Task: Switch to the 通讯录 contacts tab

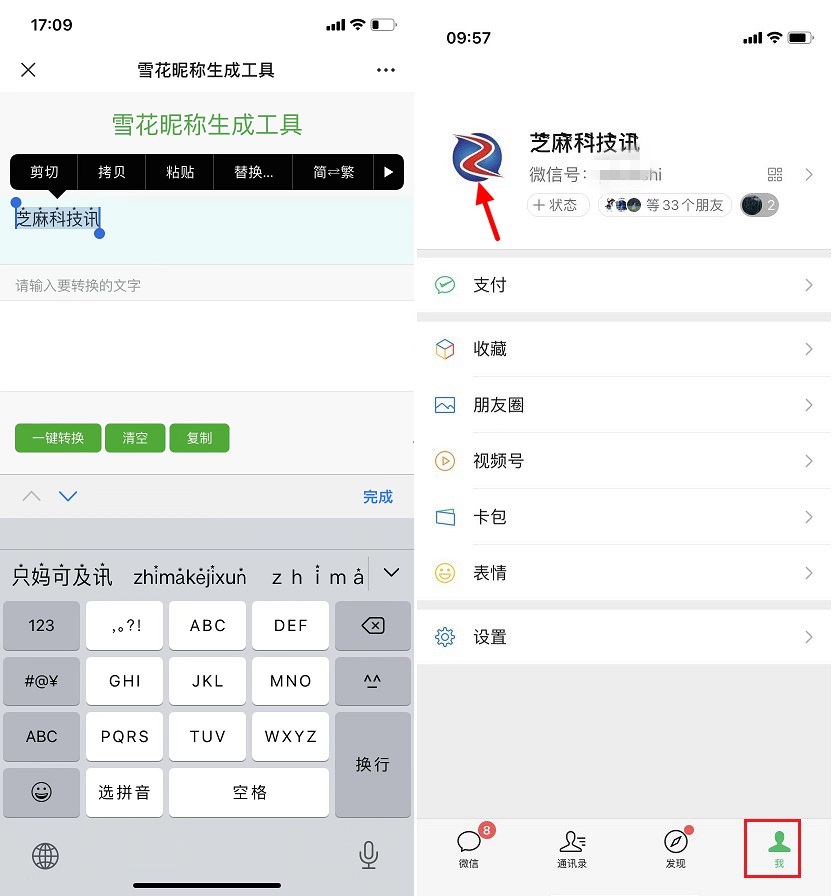Action: [x=572, y=850]
